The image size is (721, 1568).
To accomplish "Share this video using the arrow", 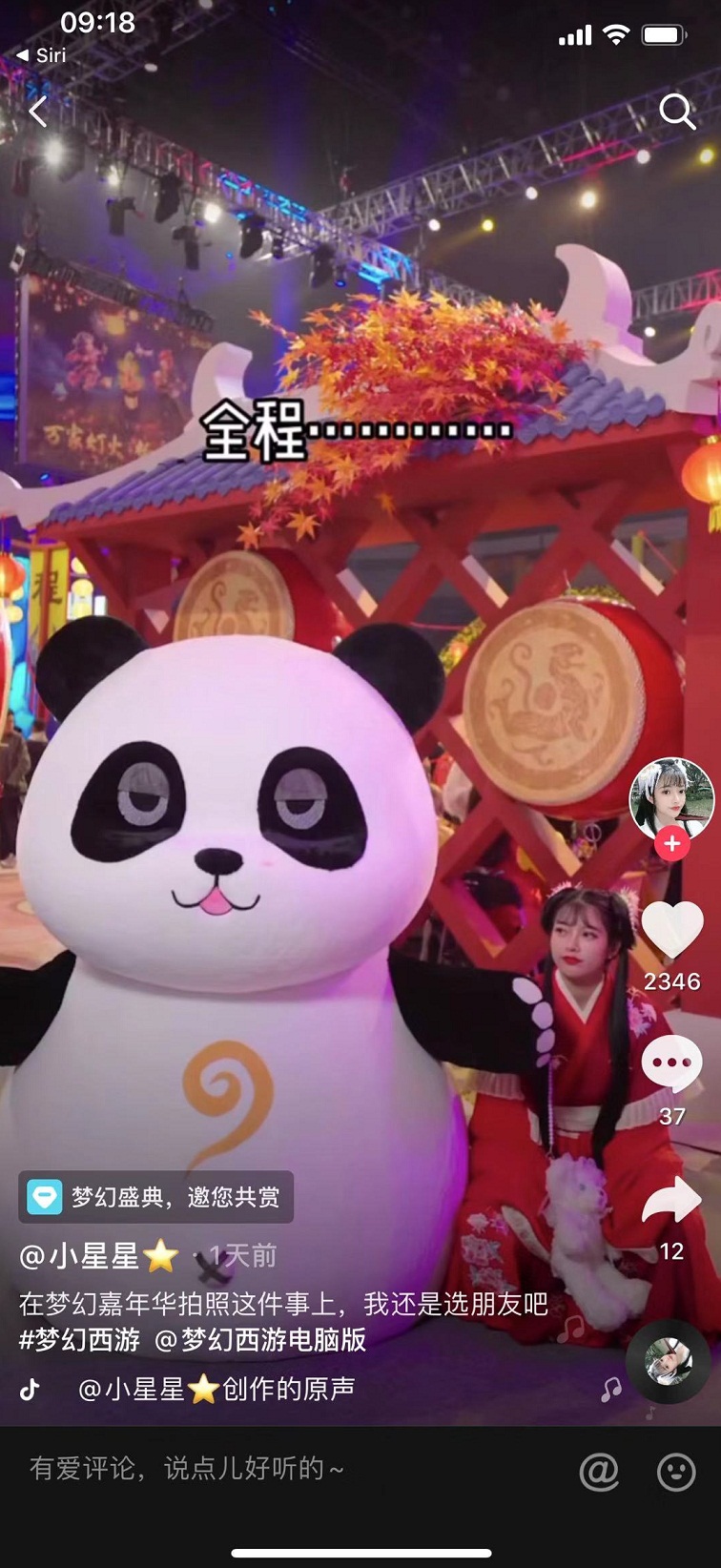I will coord(671,1201).
